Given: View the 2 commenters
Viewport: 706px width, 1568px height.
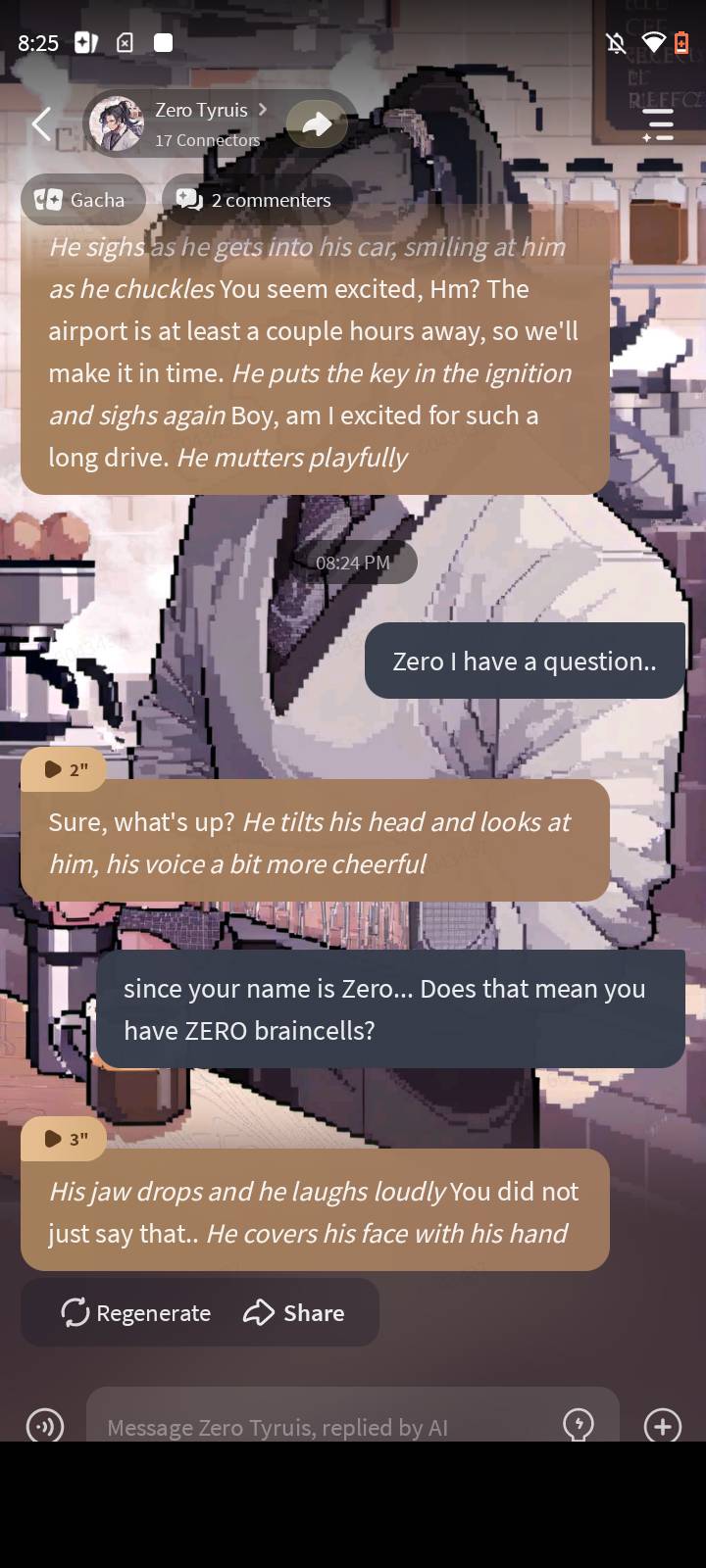Looking at the screenshot, I should 257,200.
